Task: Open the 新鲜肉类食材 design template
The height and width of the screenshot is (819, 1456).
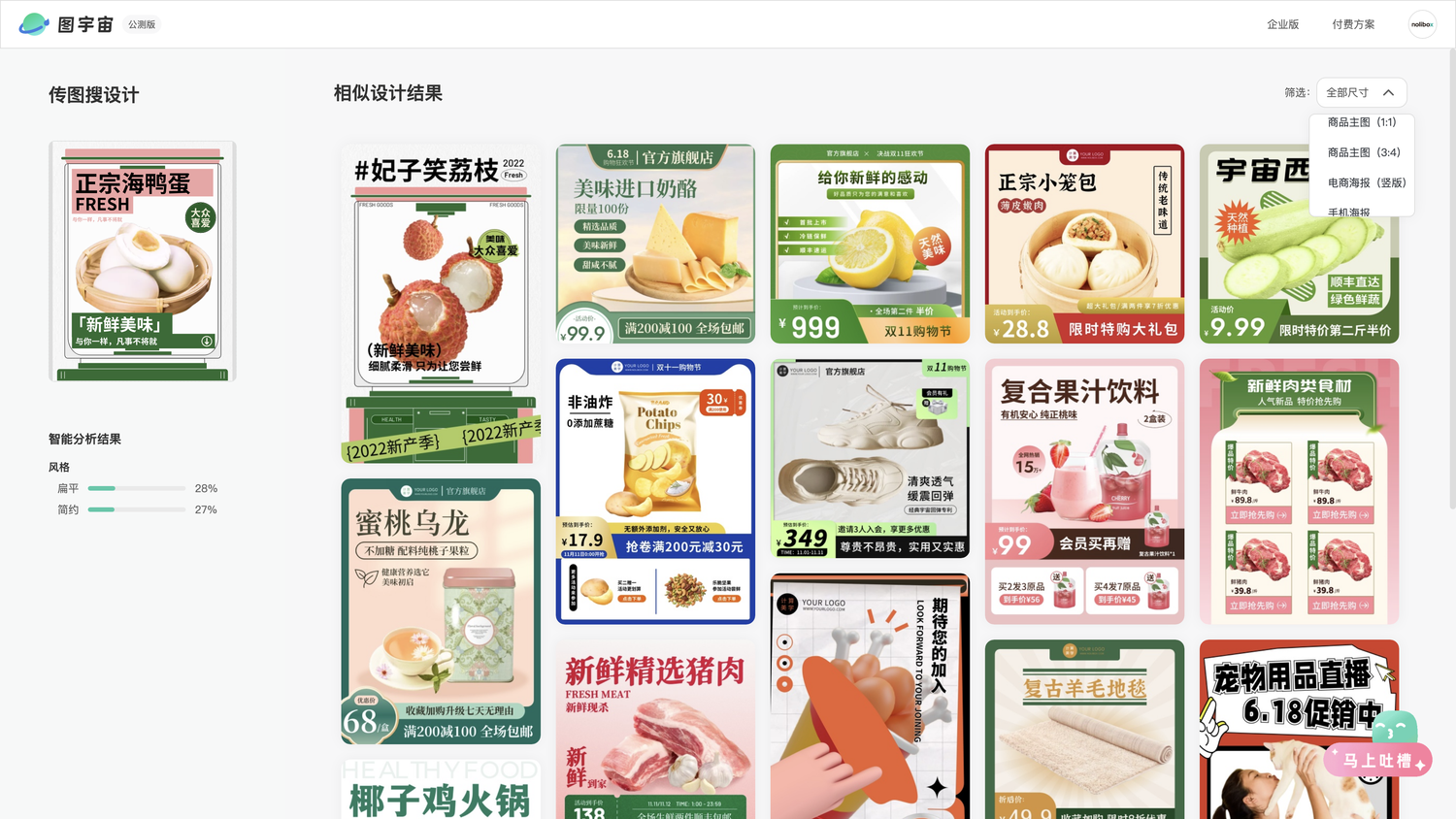Action: (1299, 491)
